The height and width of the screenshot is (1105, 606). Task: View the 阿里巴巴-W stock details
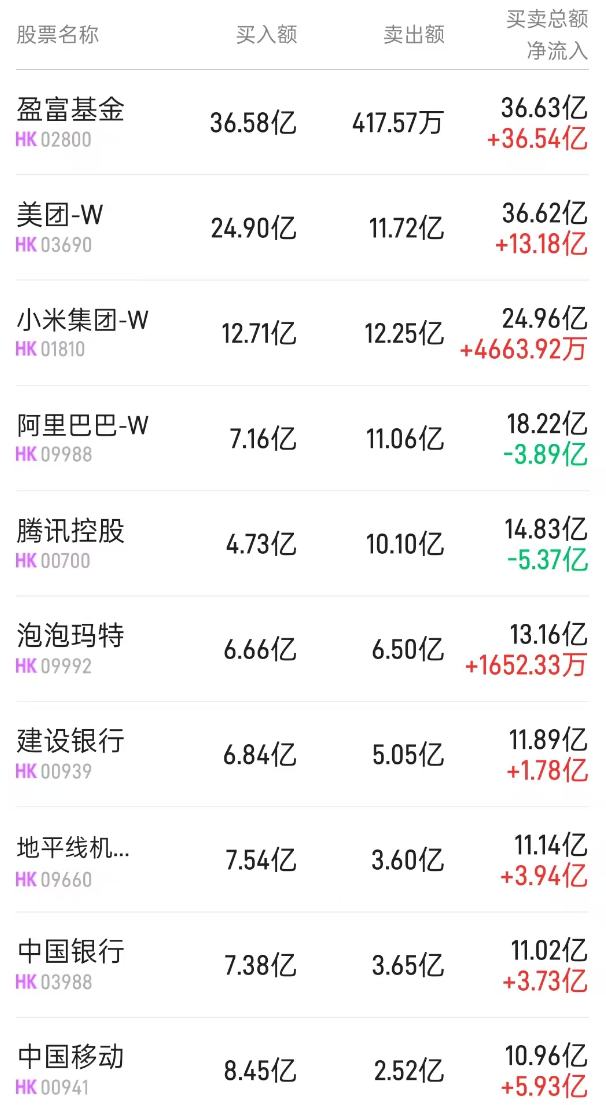(x=303, y=438)
